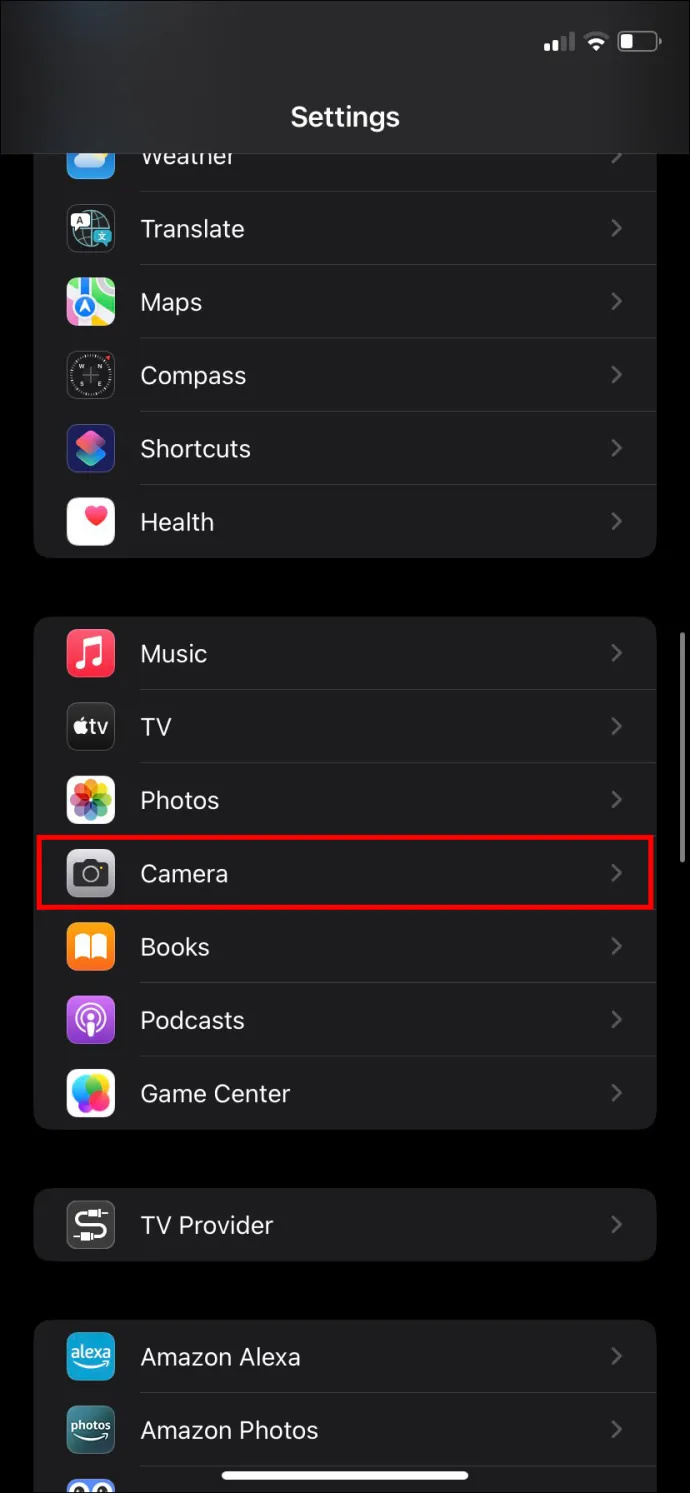Screen dimensions: 690x1493
Task: Open Podcasts settings
Action: pyautogui.click(x=345, y=1020)
